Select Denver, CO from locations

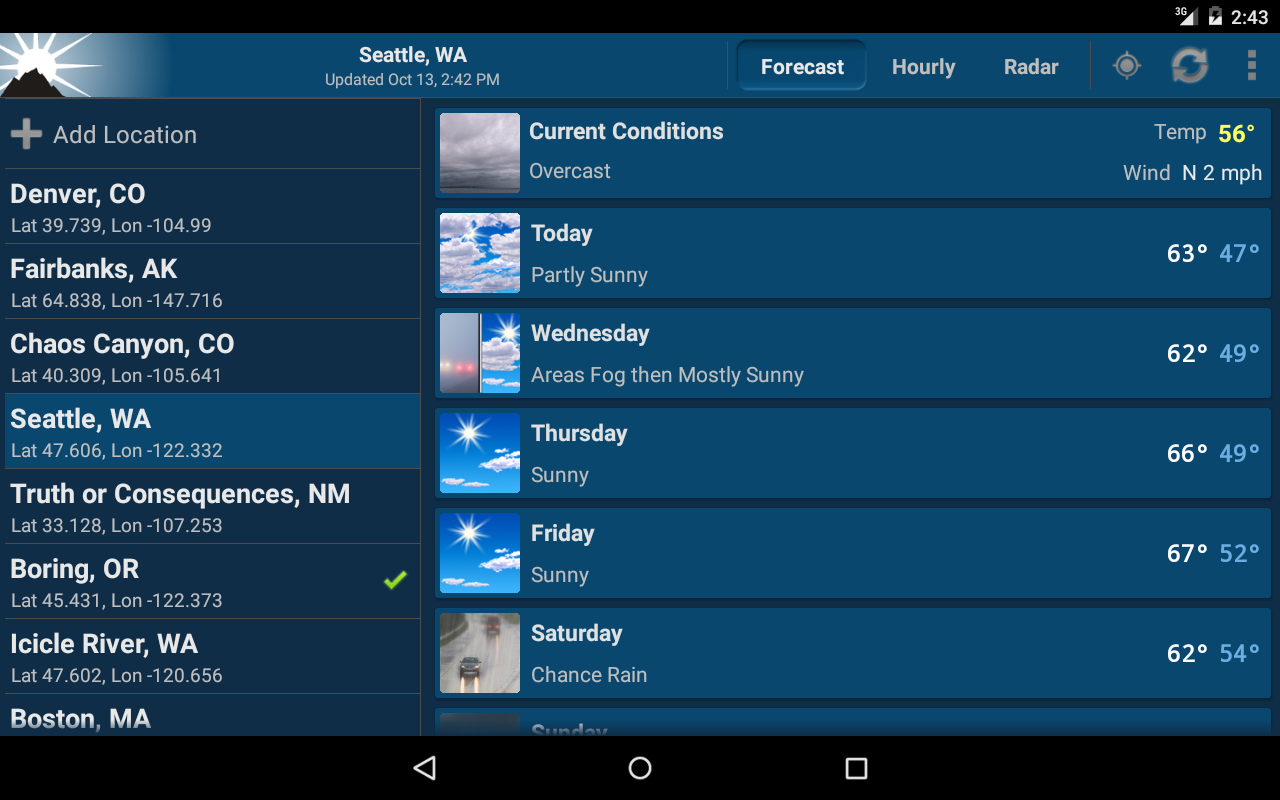click(212, 207)
